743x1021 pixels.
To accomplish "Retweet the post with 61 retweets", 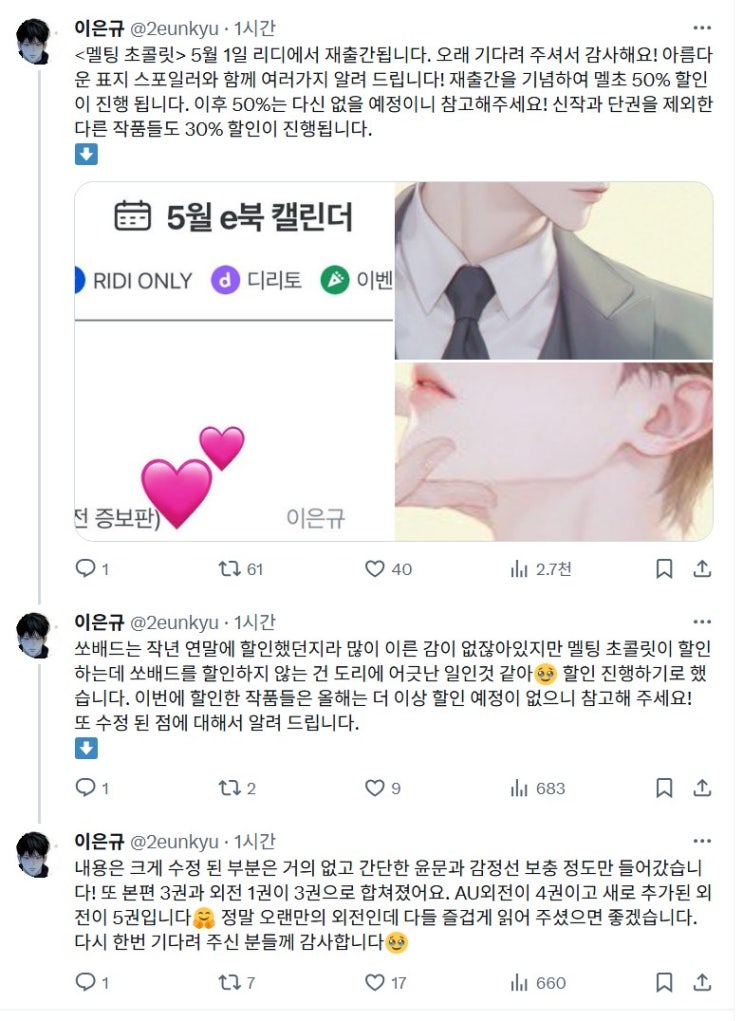I will (x=229, y=569).
